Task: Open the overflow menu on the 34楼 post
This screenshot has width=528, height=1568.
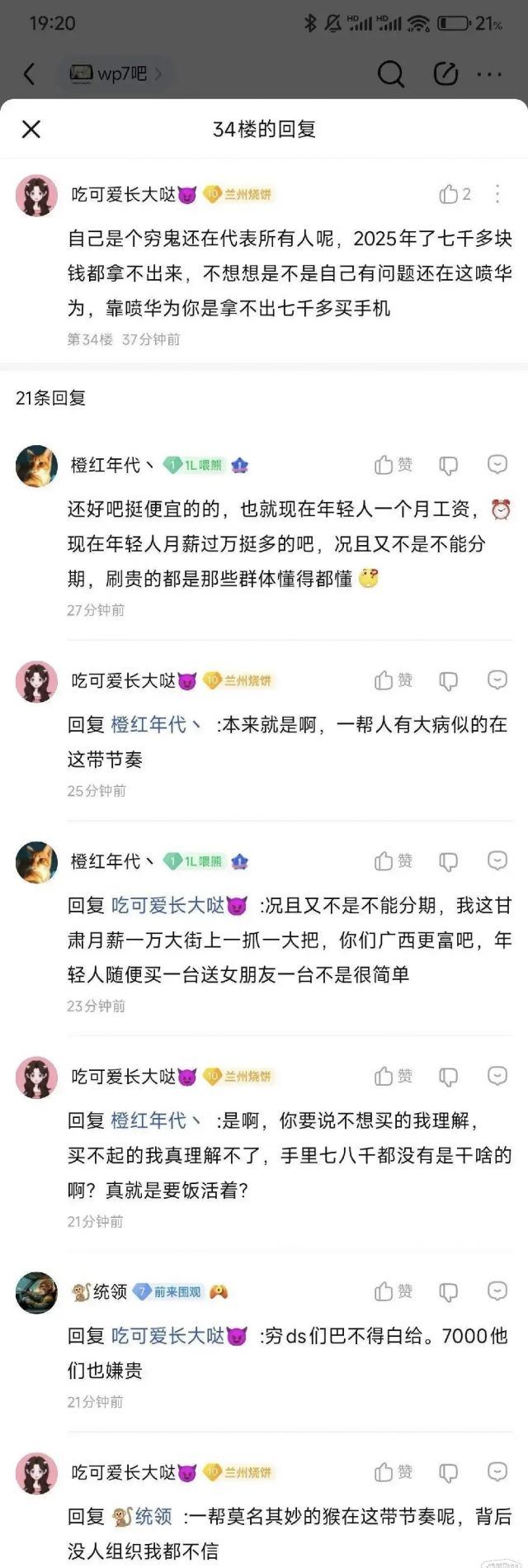Action: [497, 194]
